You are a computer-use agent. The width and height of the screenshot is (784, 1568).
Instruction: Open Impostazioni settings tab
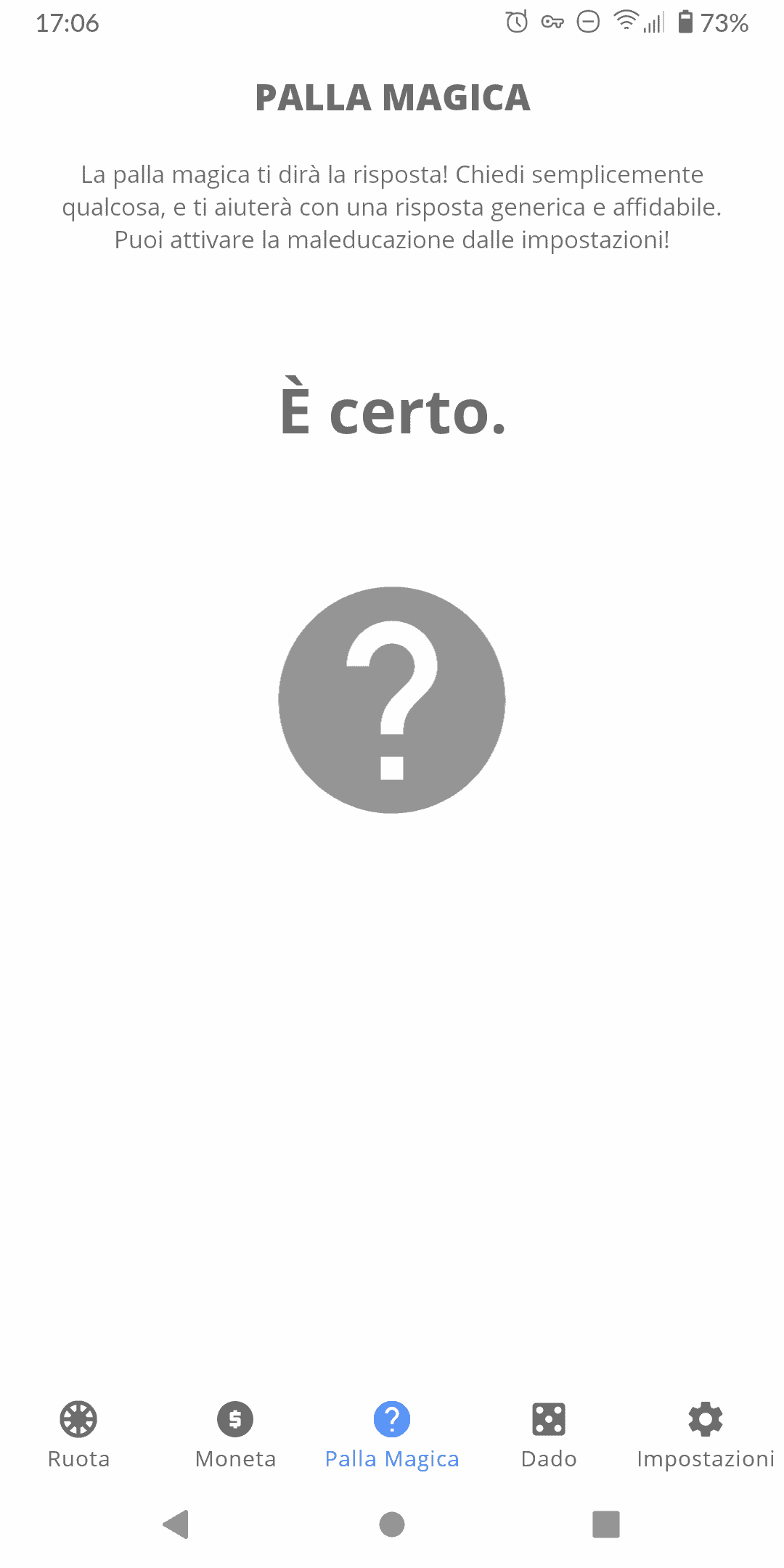(705, 1434)
